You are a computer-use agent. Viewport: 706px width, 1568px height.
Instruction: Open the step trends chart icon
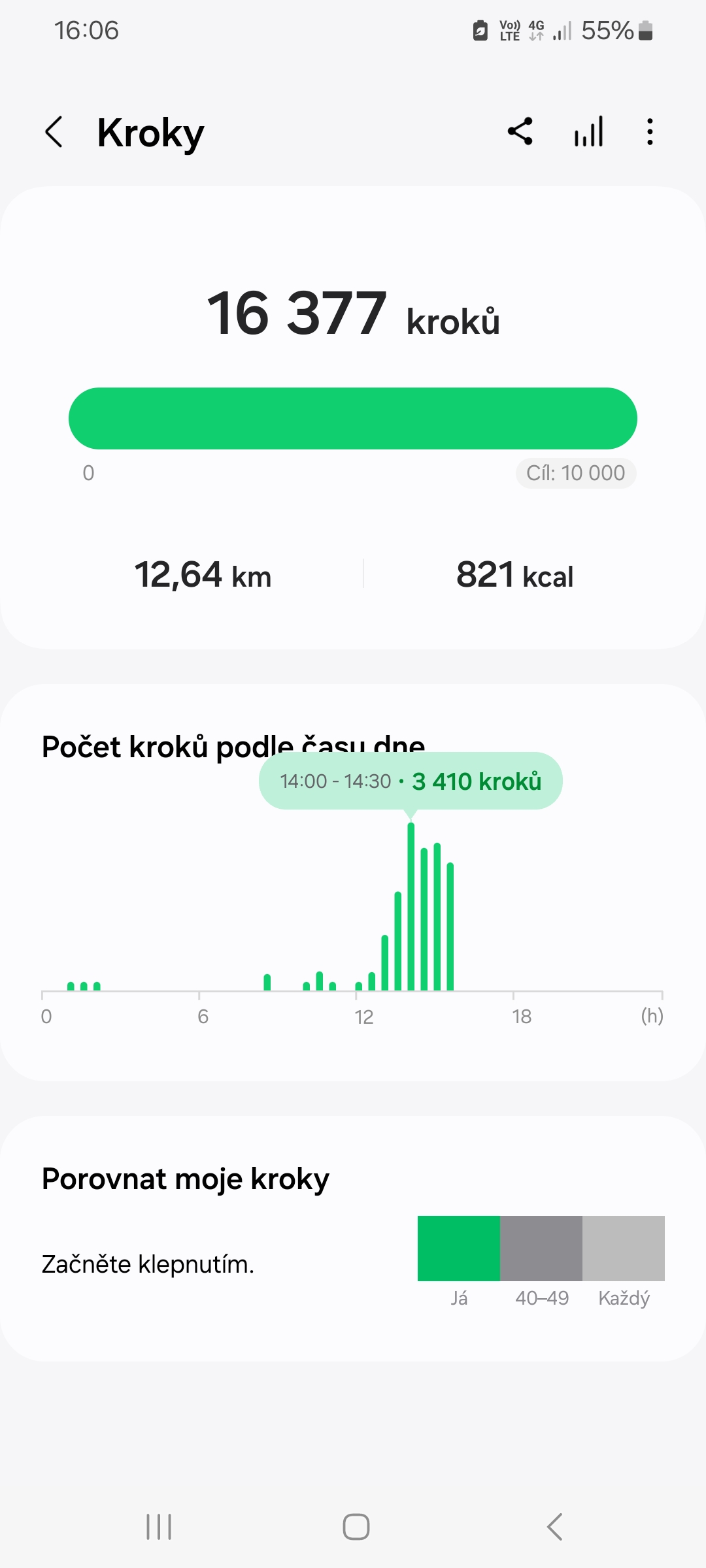tap(588, 132)
